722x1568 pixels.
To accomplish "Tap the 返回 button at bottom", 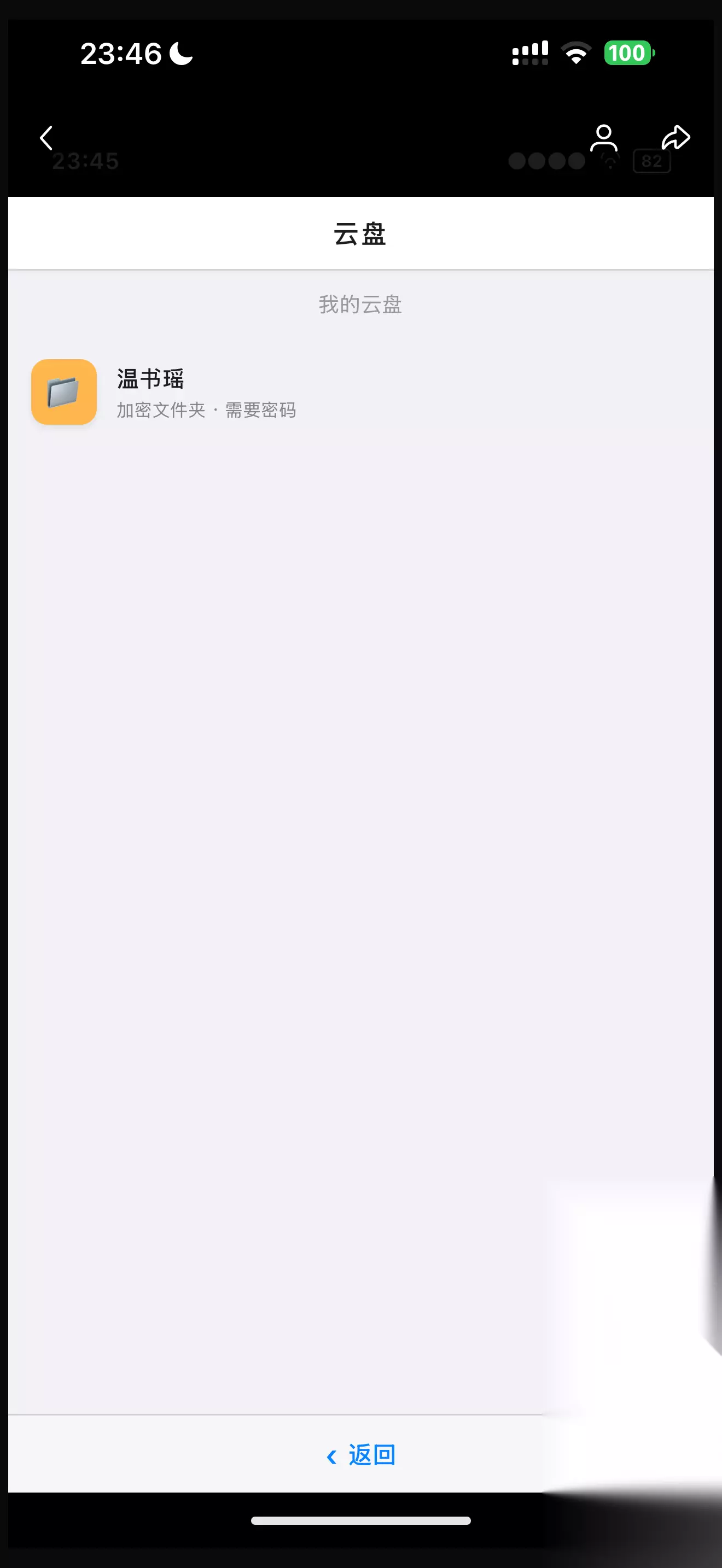I will (x=361, y=1455).
